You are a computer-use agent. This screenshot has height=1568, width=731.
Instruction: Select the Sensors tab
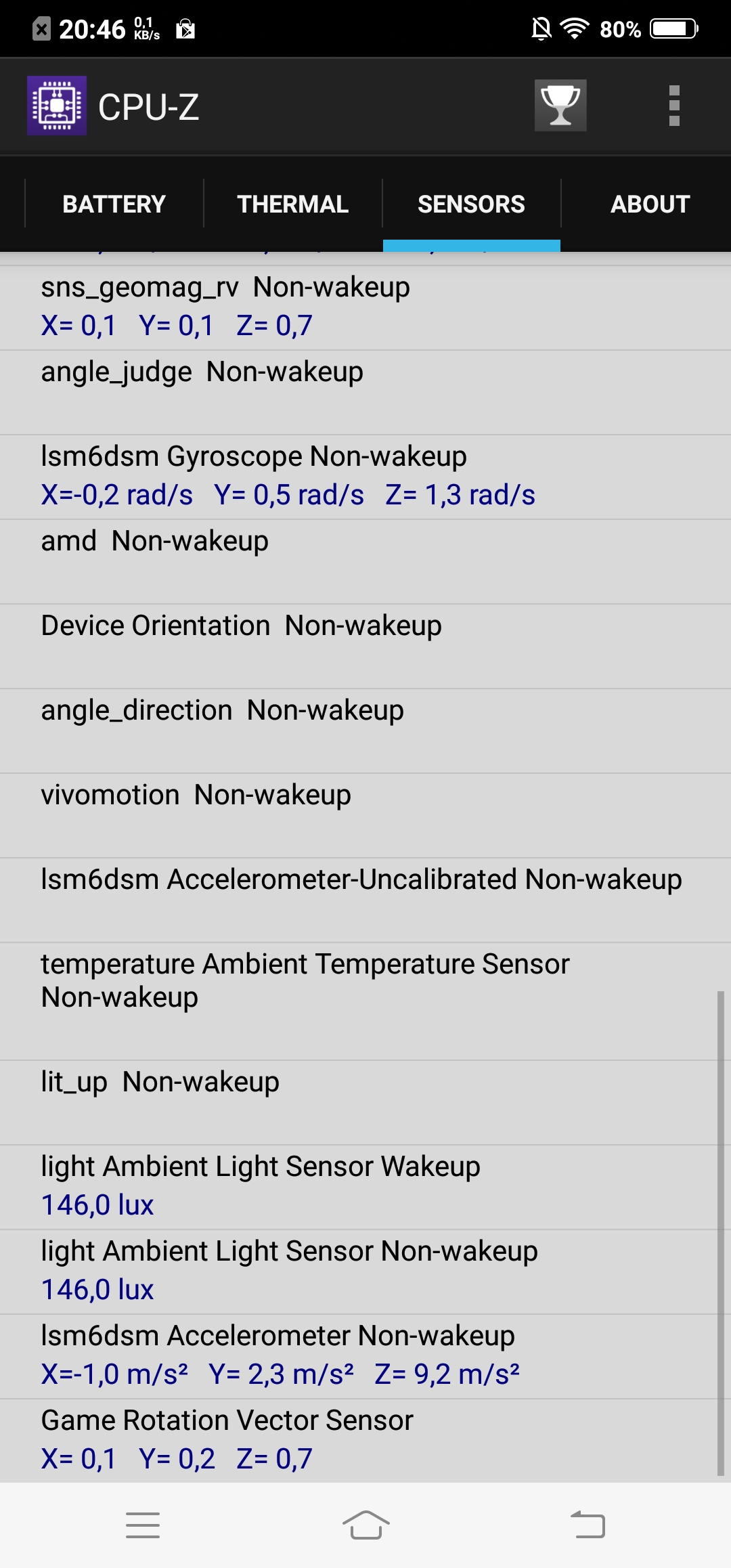[472, 204]
